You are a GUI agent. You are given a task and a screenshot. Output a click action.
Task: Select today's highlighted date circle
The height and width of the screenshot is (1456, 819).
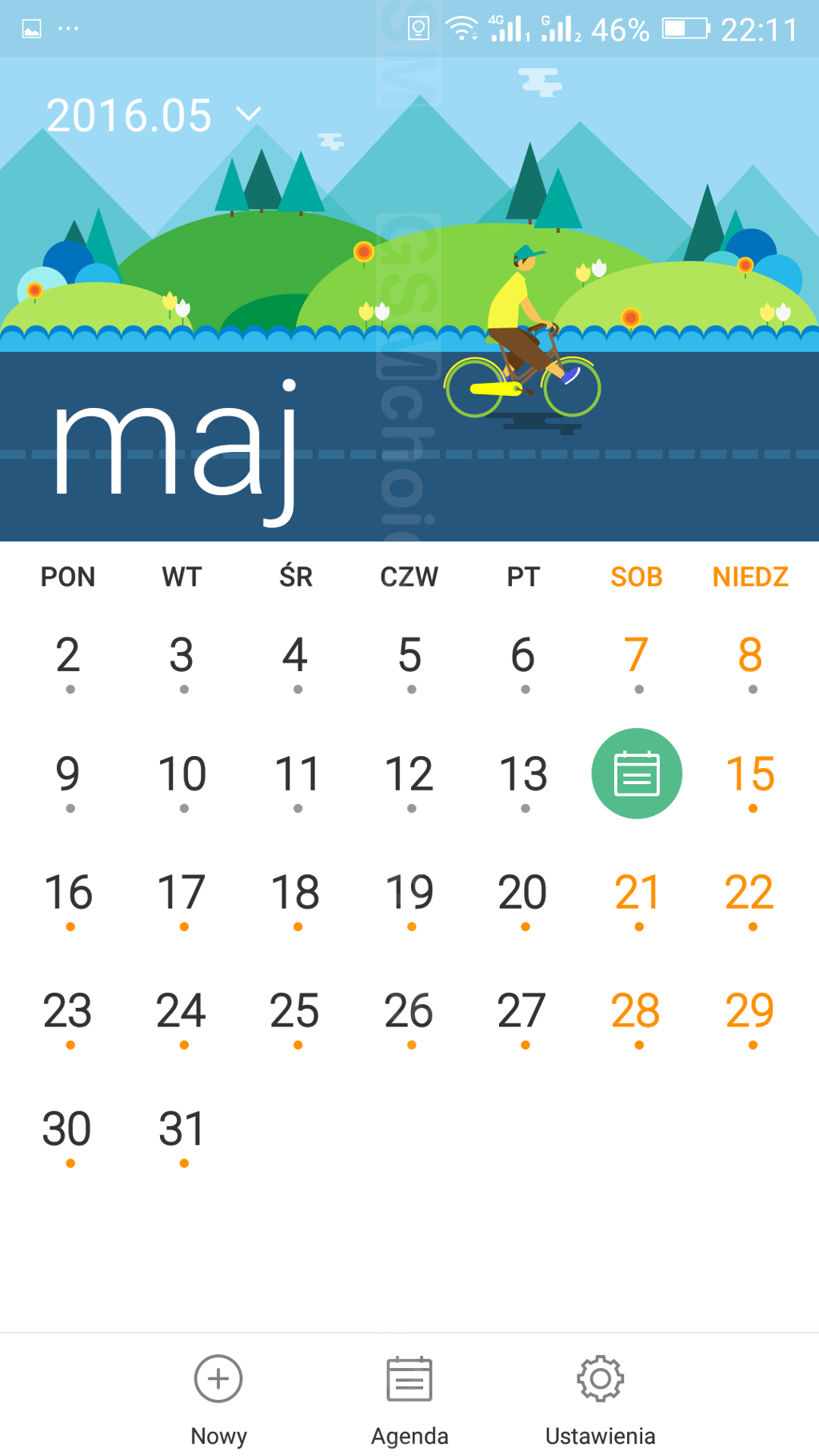click(637, 773)
